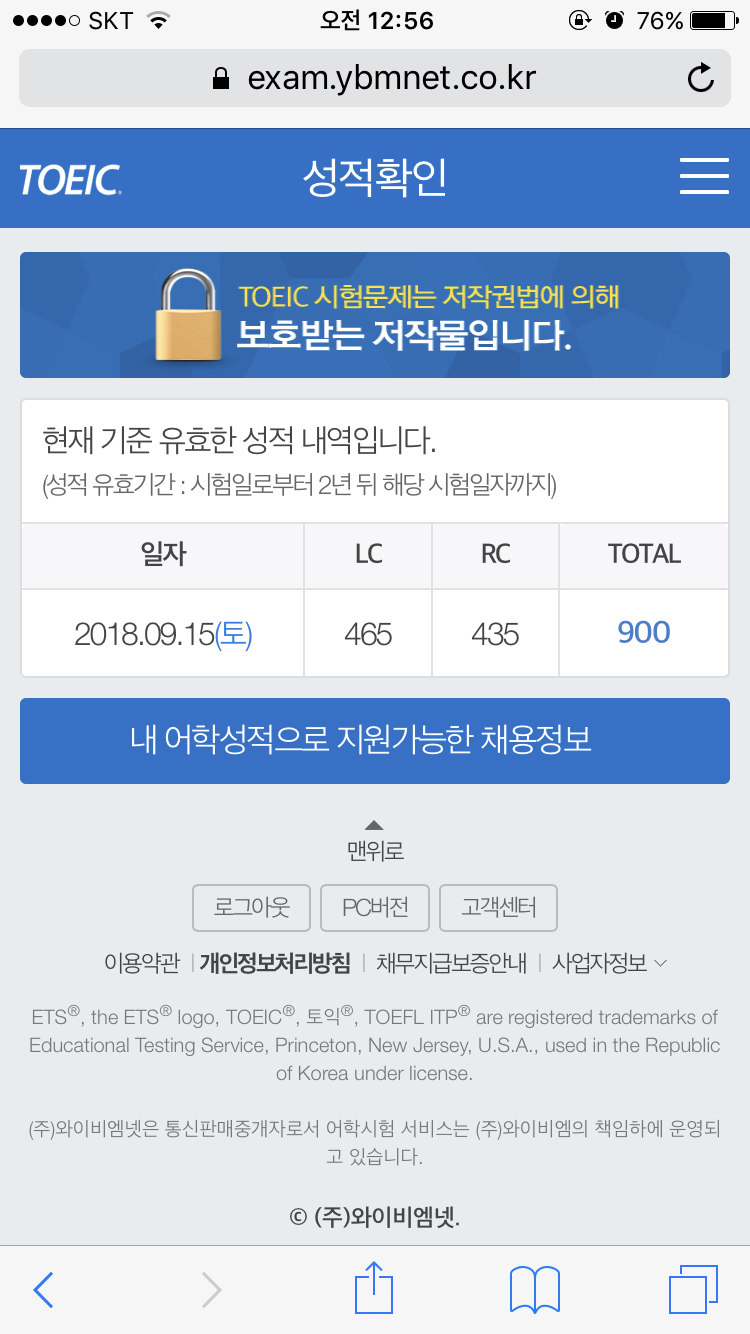Switch to PC버전
The height and width of the screenshot is (1334, 750).
pos(375,908)
